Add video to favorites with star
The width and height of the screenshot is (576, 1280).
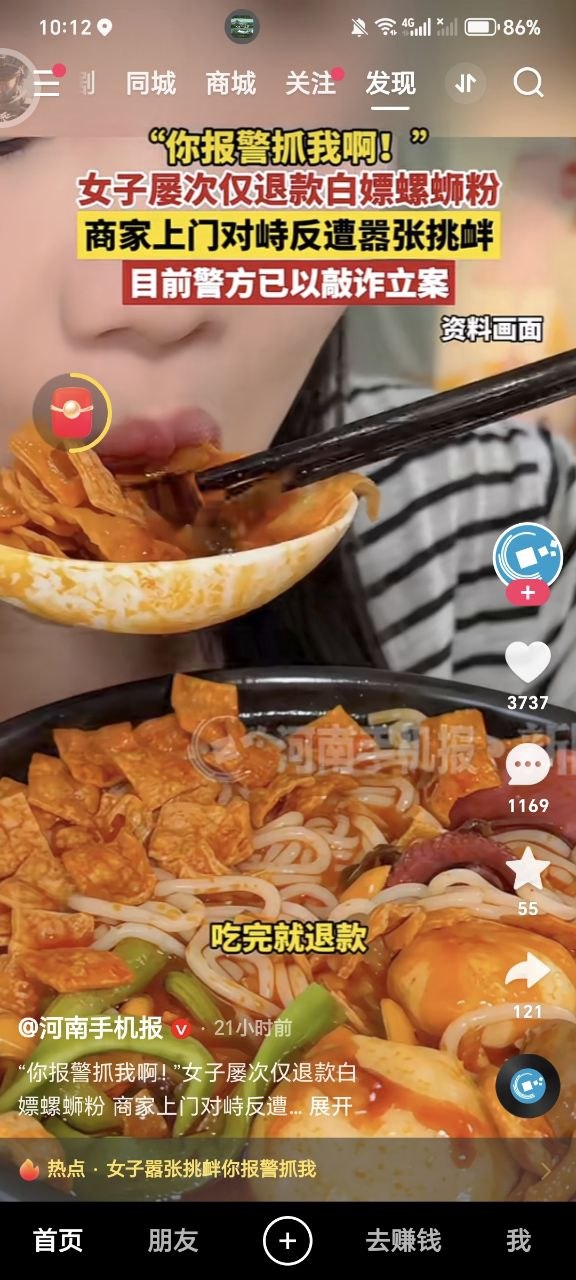coord(528,869)
